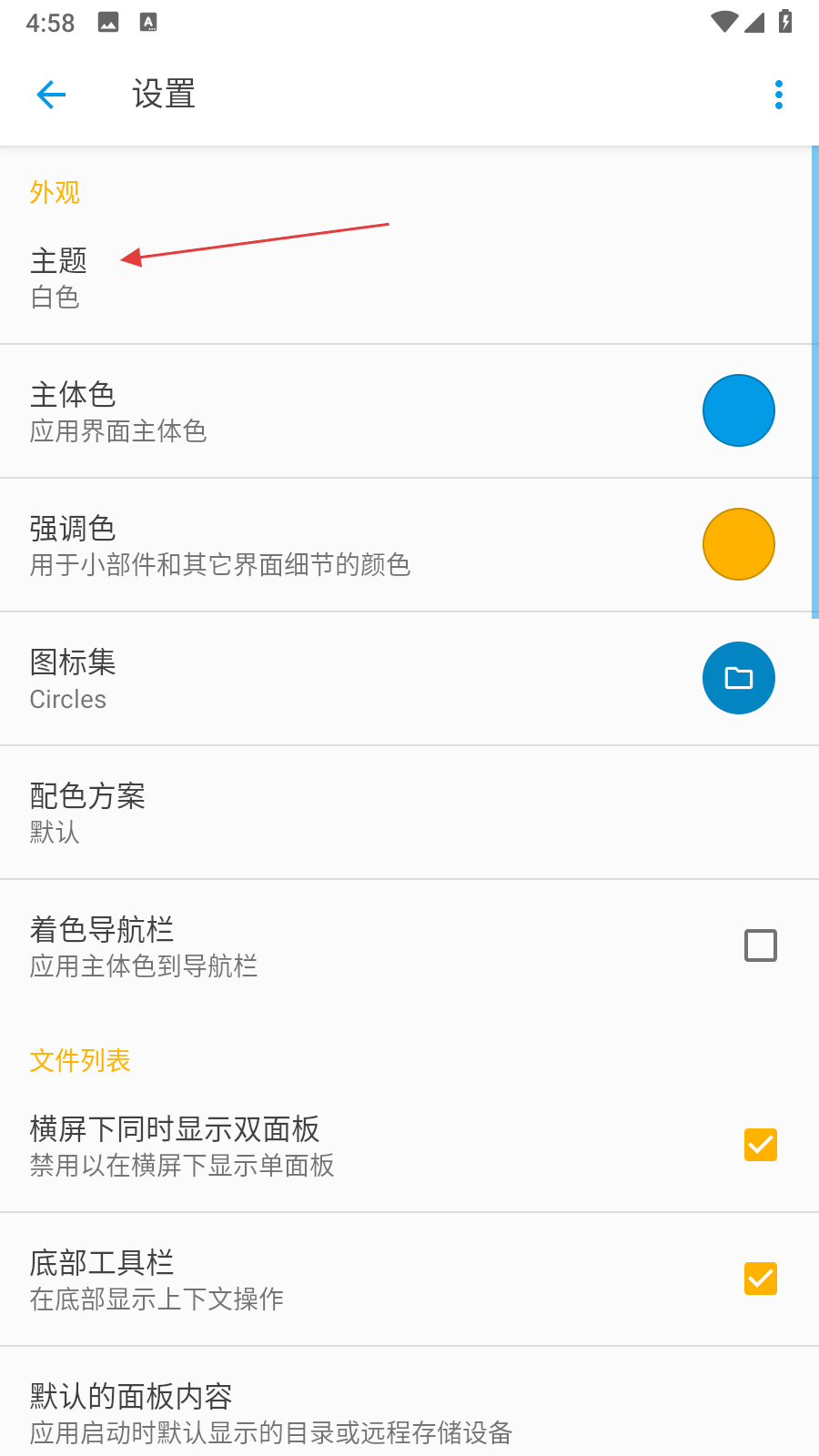Disable the 底部工具栏 checkbox
The height and width of the screenshot is (1456, 819).
760,1279
